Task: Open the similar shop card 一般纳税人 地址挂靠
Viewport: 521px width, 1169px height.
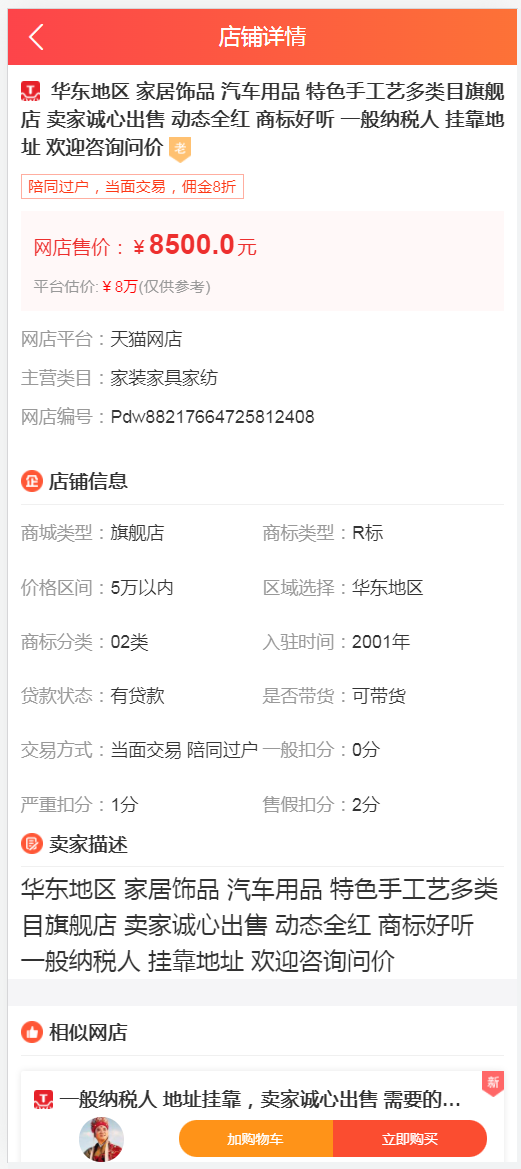Action: pyautogui.click(x=261, y=1099)
